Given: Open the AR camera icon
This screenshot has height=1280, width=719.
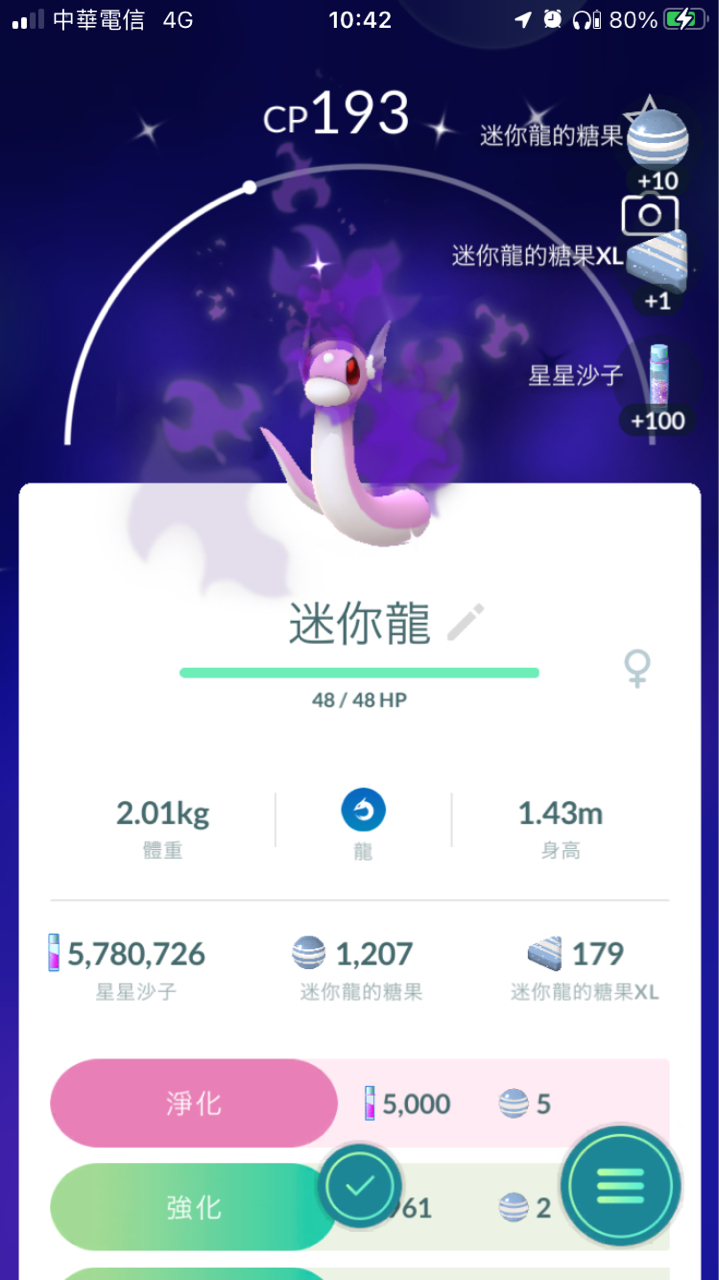Looking at the screenshot, I should pyautogui.click(x=649, y=214).
